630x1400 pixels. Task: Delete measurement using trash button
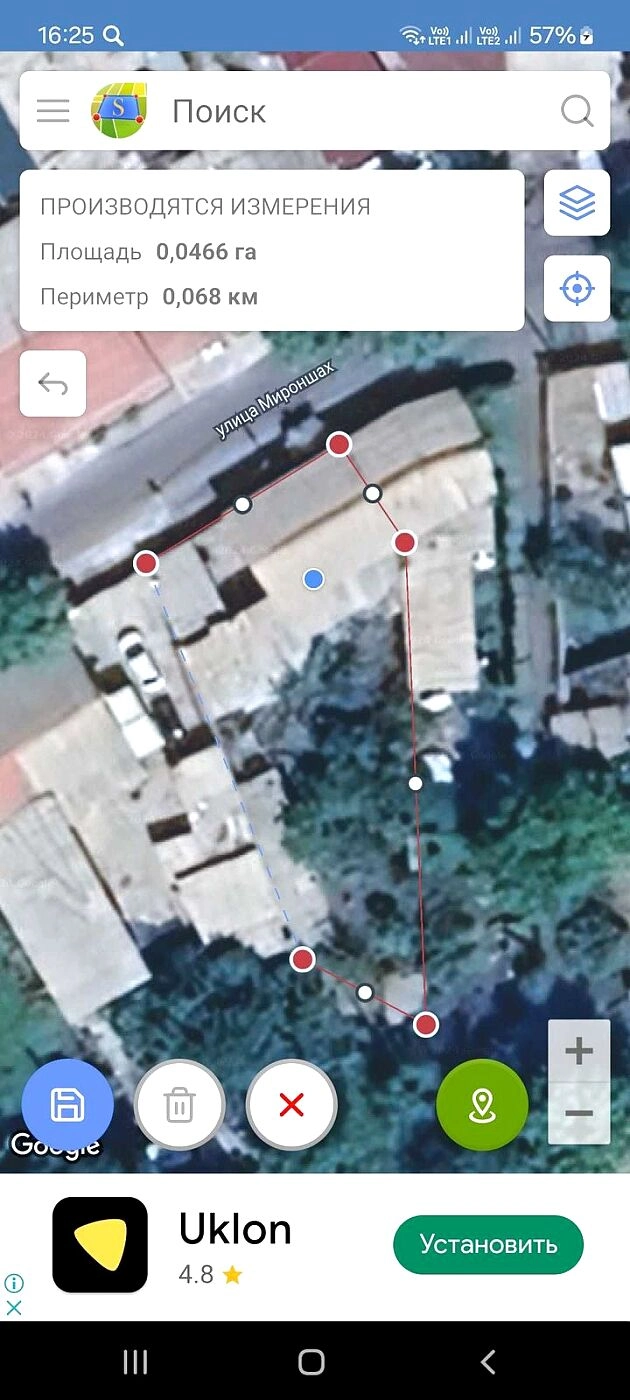point(180,1105)
